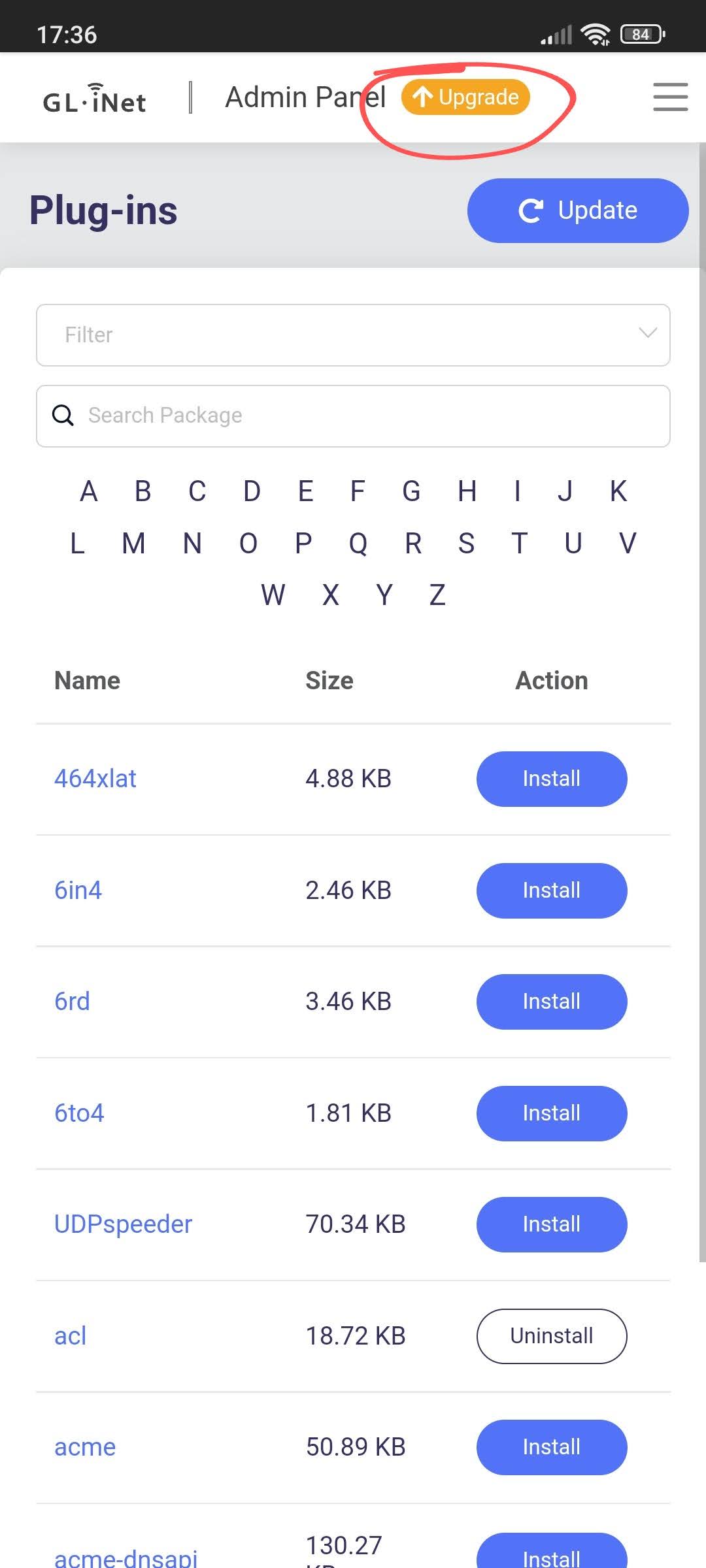
Task: Open the hamburger menu
Action: (670, 97)
